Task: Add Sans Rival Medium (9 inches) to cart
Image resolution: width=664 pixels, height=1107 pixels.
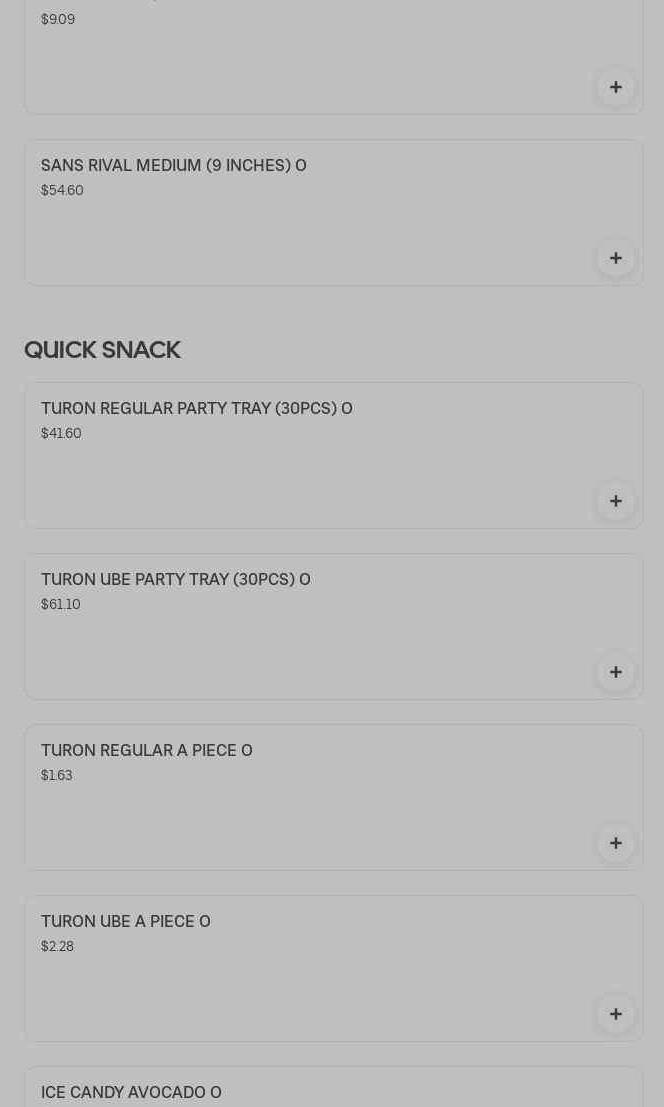Action: coord(616,258)
